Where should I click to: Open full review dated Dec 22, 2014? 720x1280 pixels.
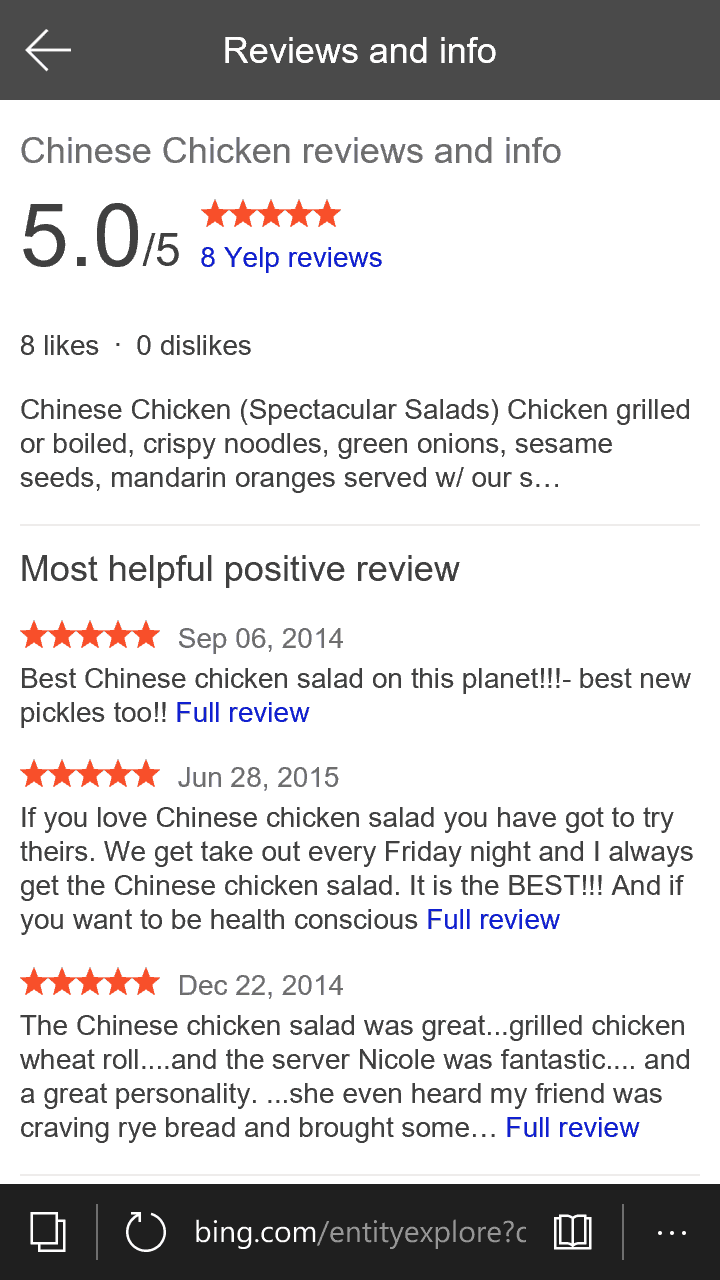point(572,1128)
